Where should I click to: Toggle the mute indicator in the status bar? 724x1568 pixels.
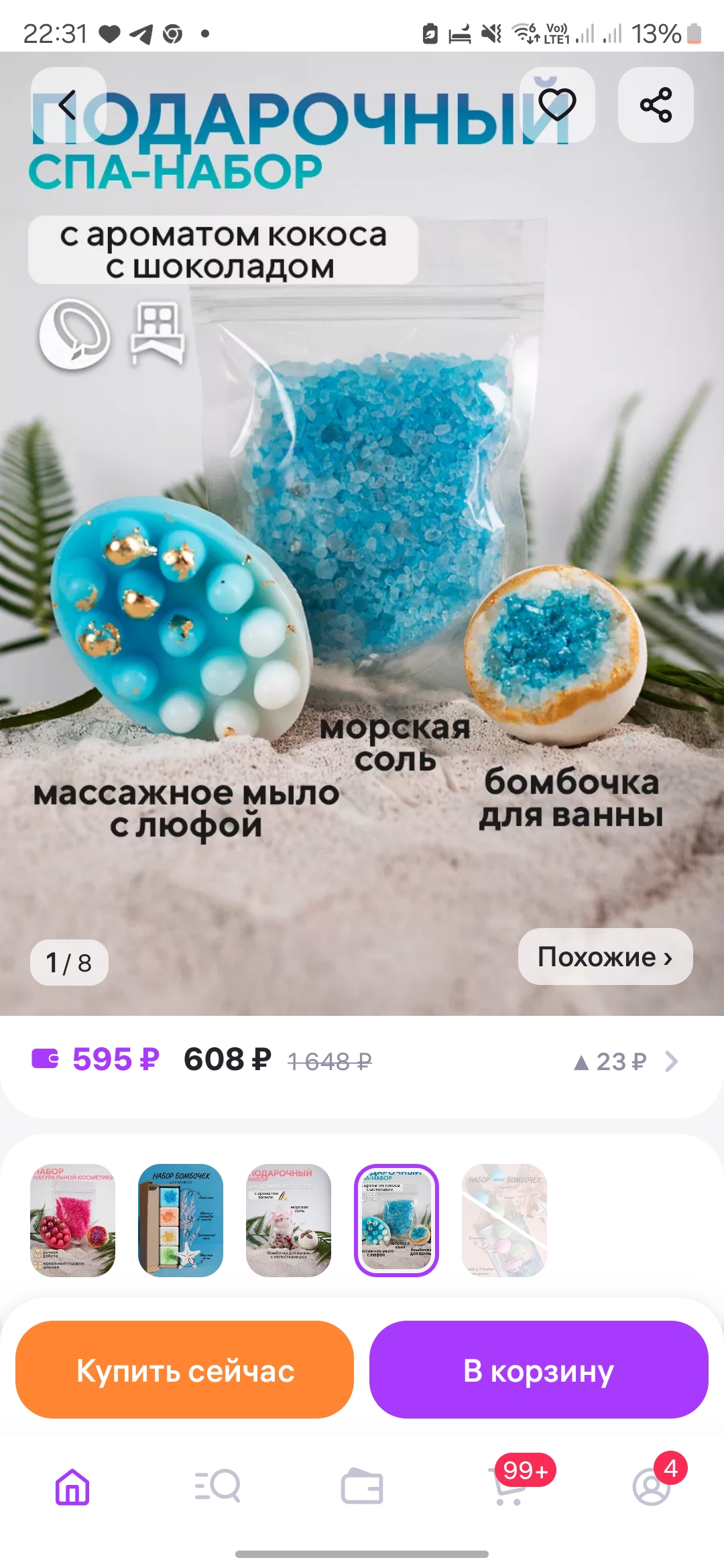click(491, 32)
